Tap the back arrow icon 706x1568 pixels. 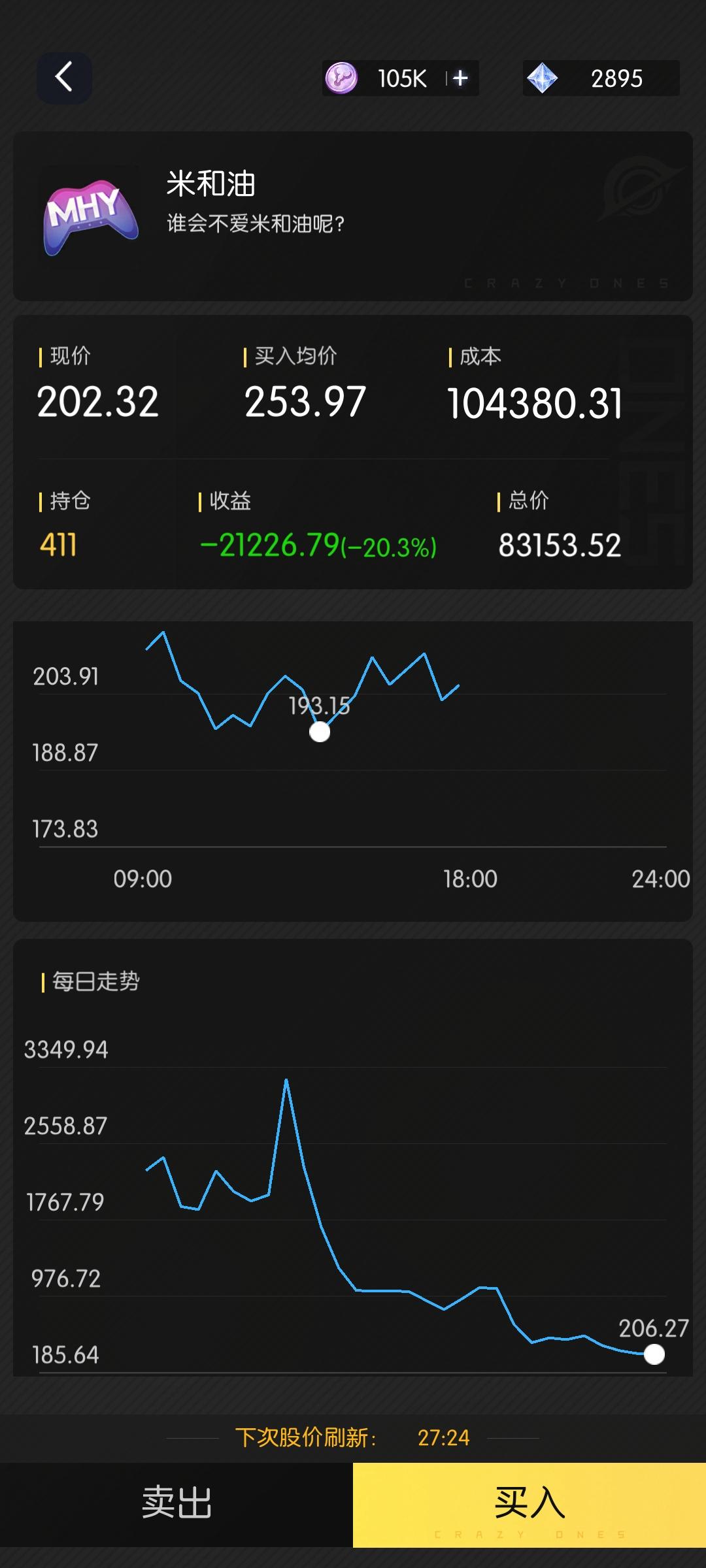tap(63, 76)
